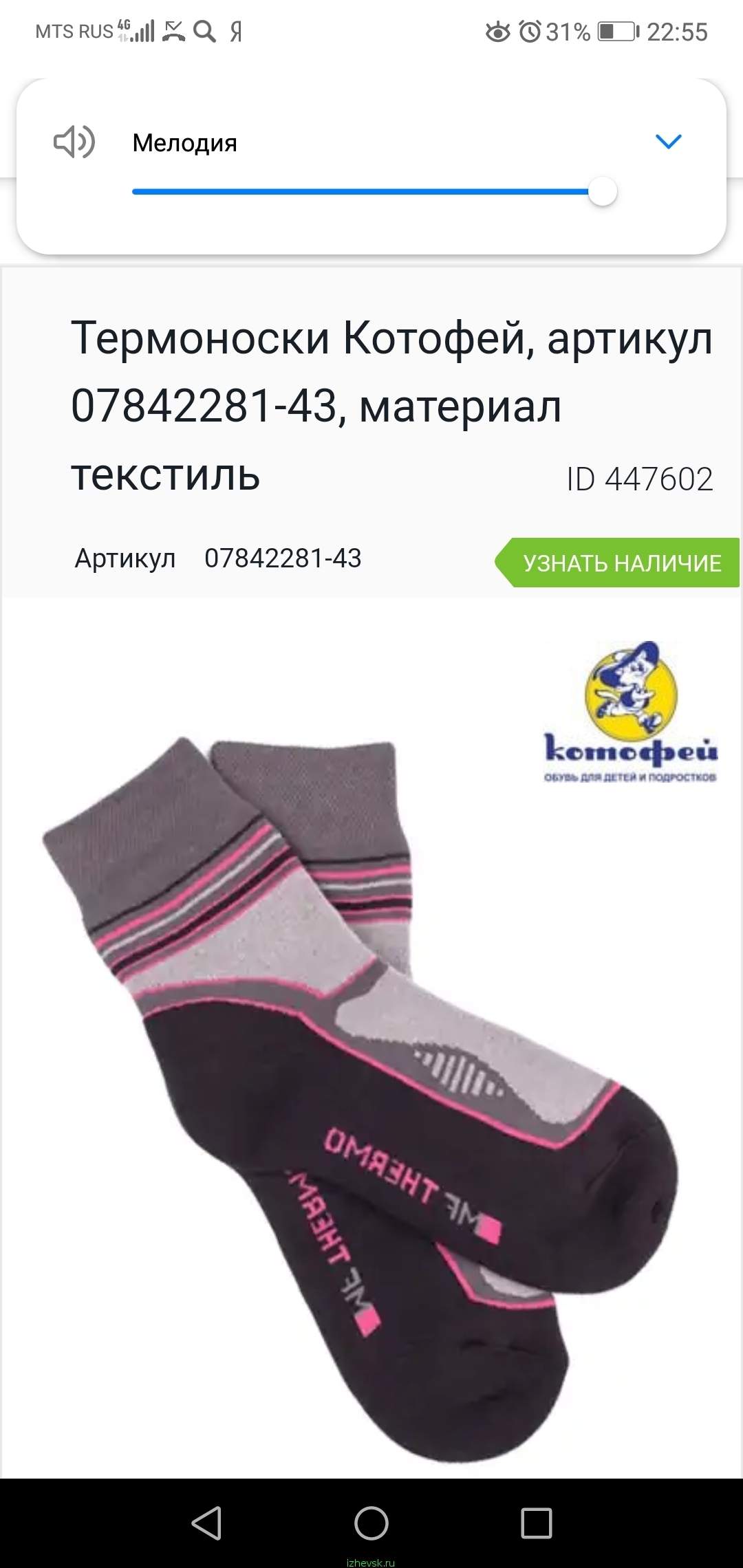Open the recent apps view
Screen dimensions: 743x1568
click(x=537, y=1523)
